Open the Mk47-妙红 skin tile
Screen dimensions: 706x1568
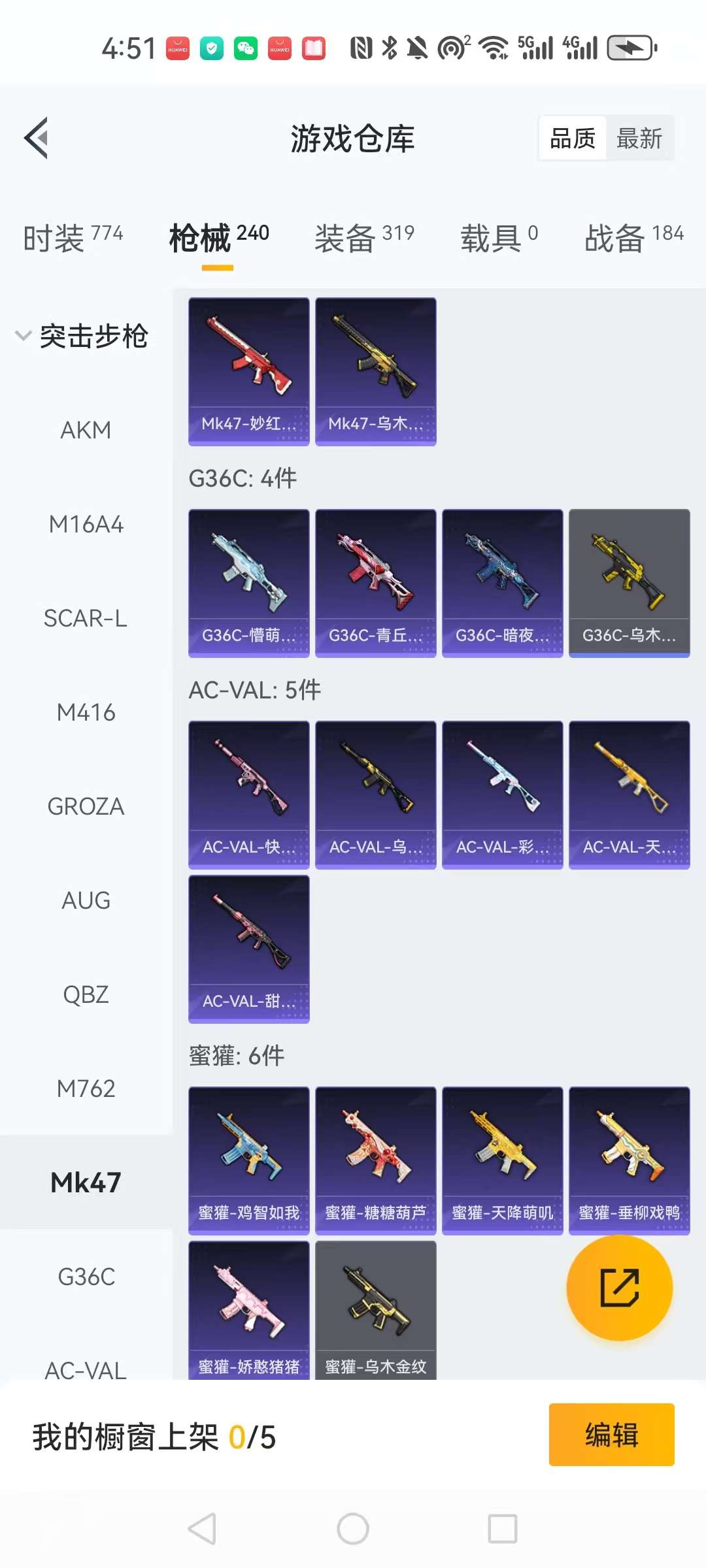point(248,371)
